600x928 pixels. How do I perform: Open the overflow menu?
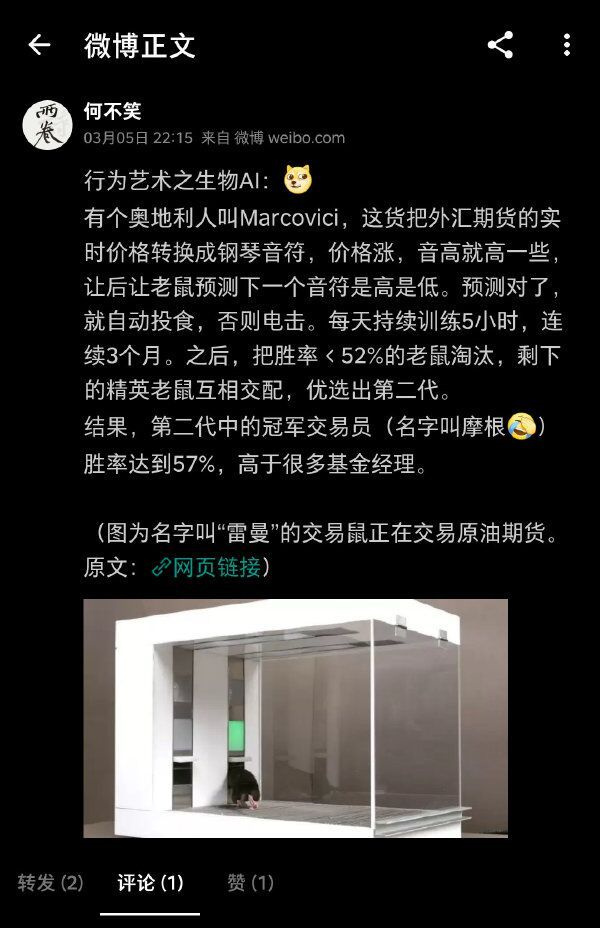[x=567, y=45]
